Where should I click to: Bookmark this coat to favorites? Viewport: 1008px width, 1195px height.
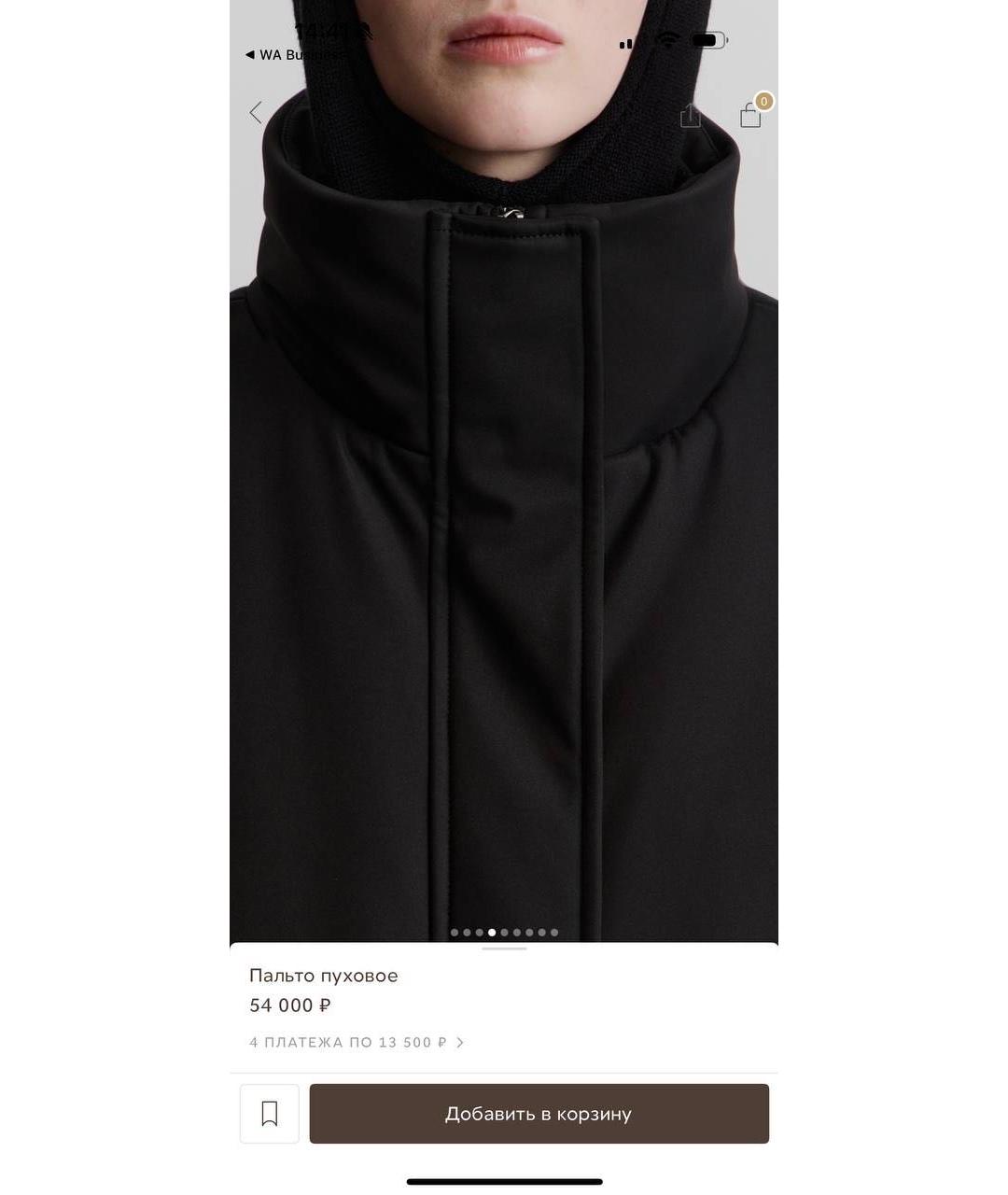click(x=270, y=1114)
